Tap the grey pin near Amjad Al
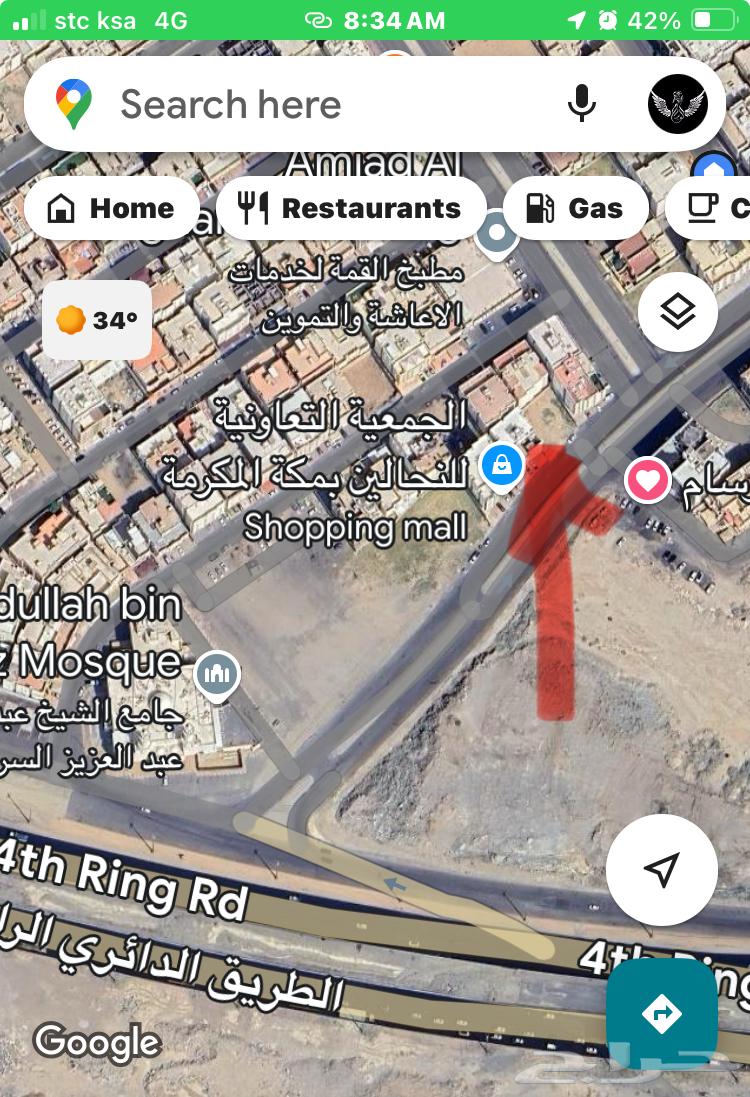 point(496,234)
